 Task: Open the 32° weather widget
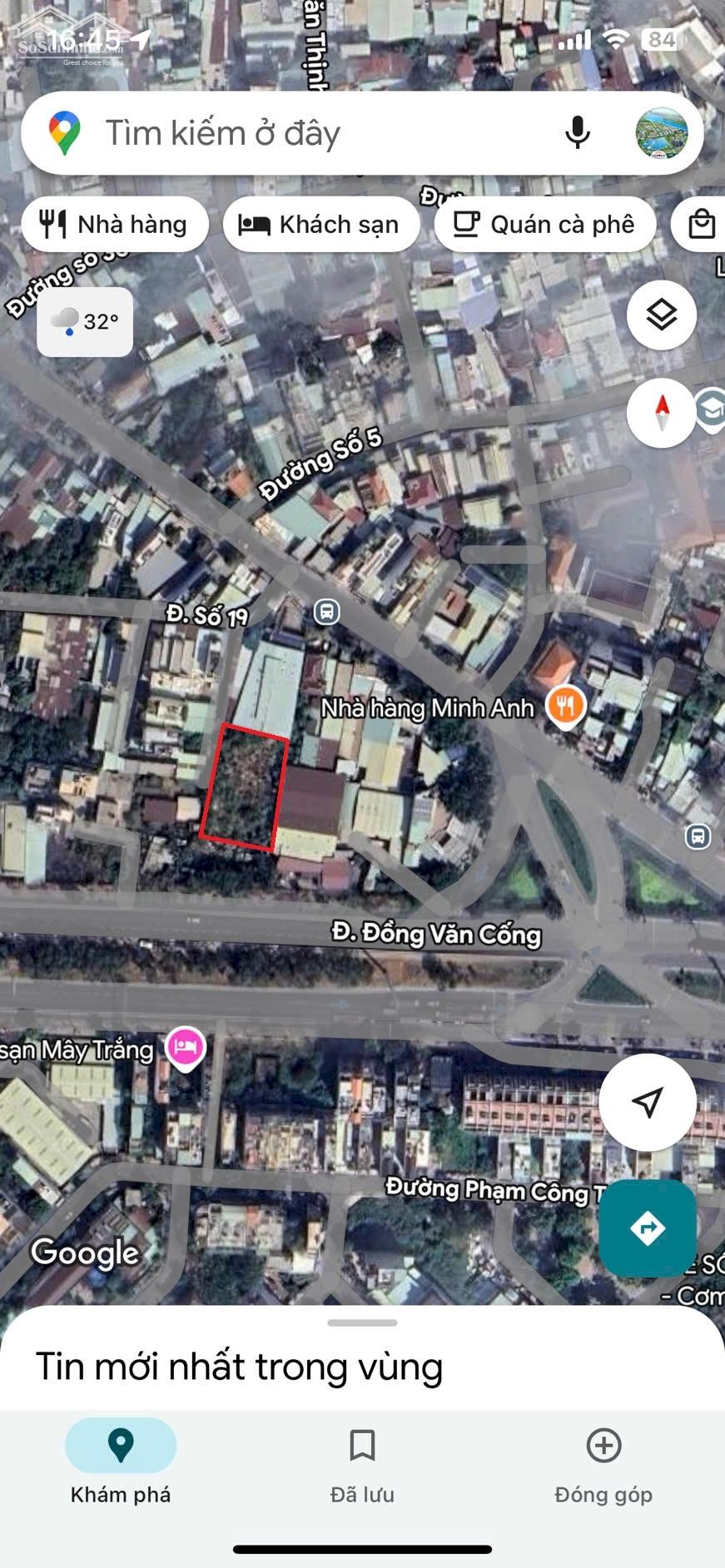[x=85, y=322]
